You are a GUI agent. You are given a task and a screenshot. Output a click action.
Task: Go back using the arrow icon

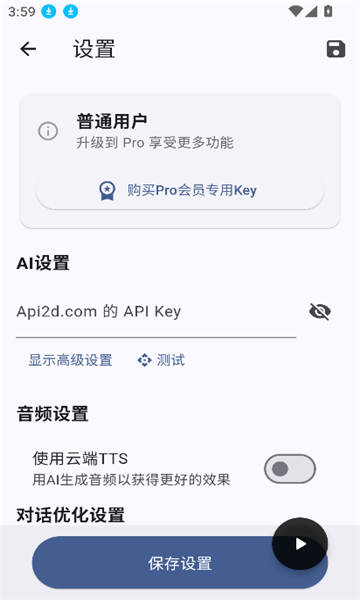click(28, 49)
